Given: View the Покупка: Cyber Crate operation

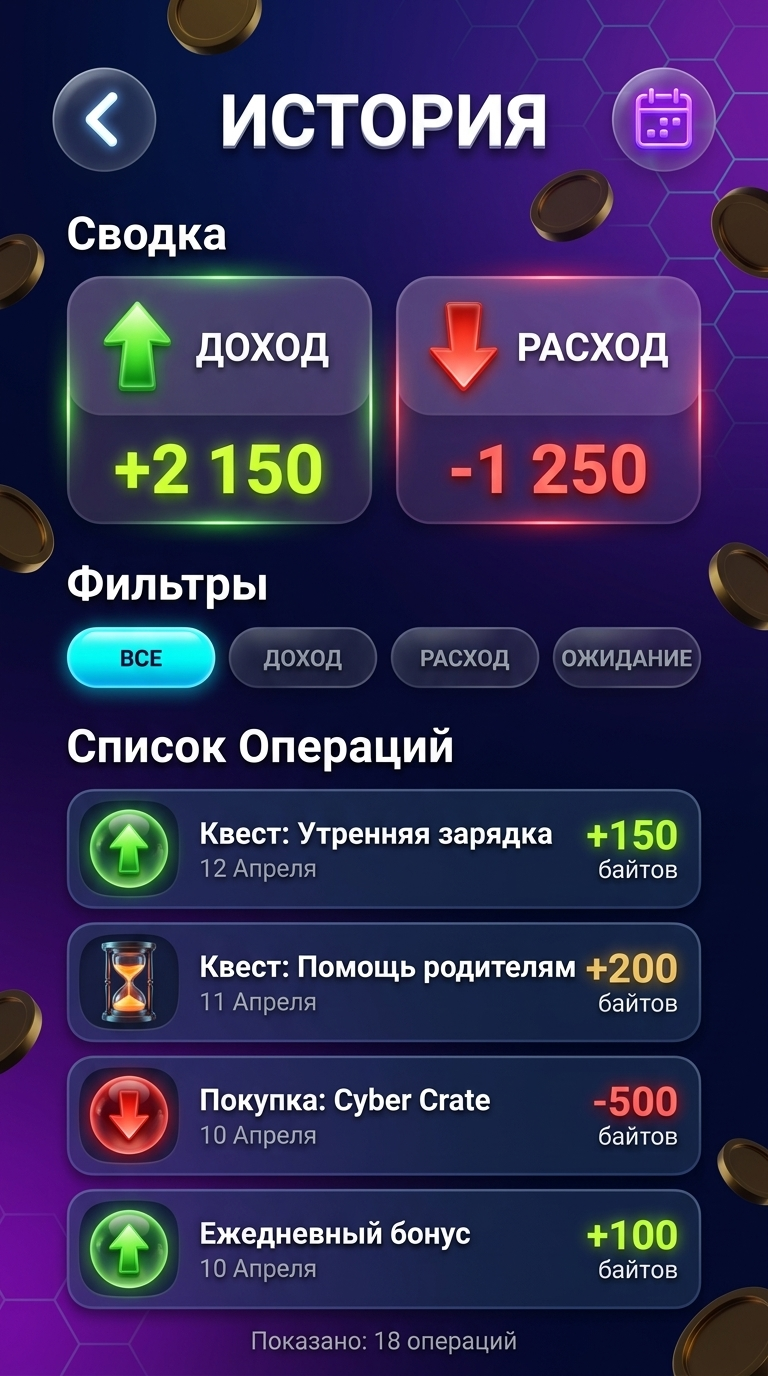Looking at the screenshot, I should 384,1115.
